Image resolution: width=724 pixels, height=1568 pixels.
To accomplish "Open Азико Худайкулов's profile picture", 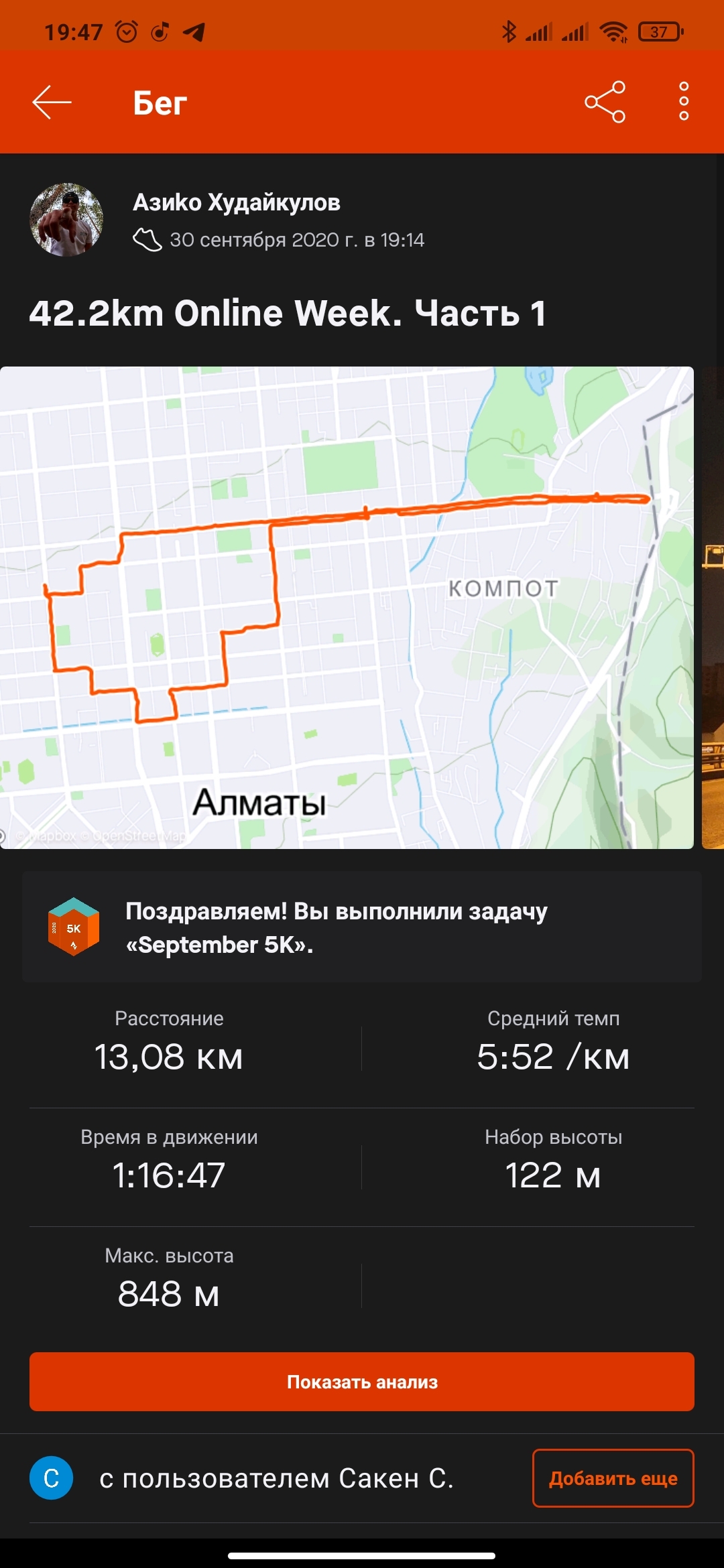I will [66, 220].
